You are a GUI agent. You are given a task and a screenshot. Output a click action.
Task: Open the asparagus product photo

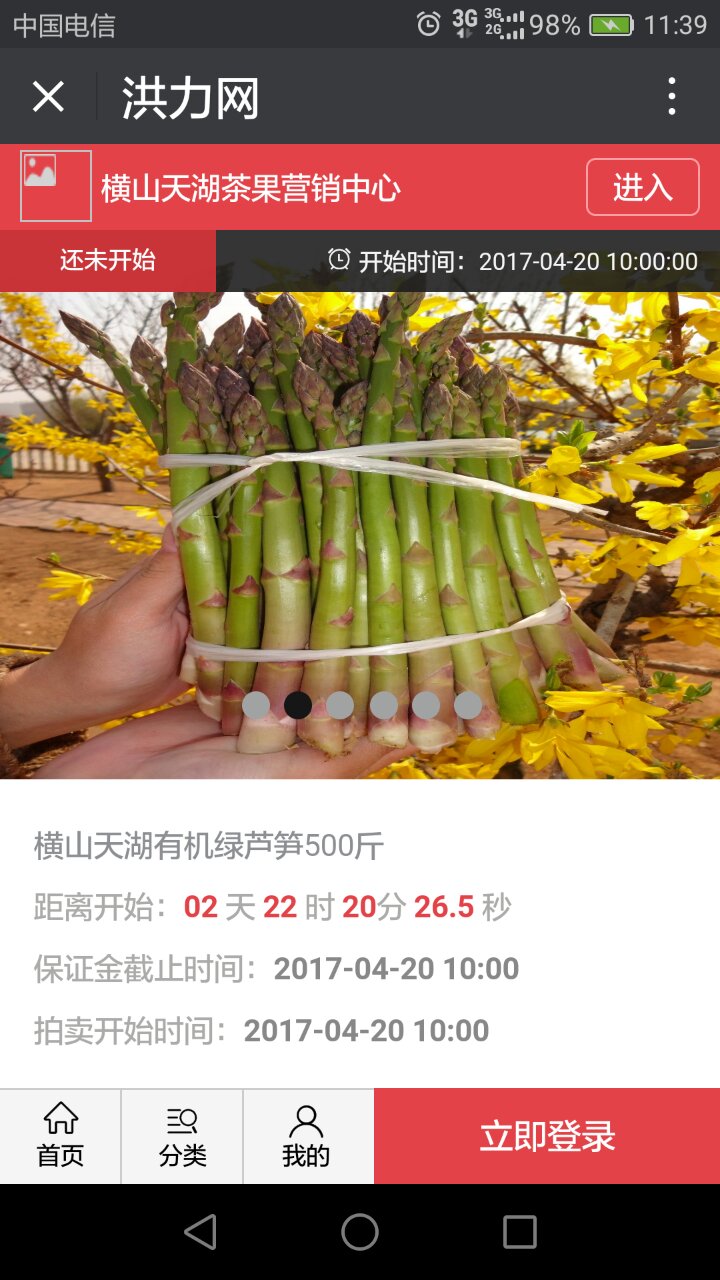[x=360, y=500]
